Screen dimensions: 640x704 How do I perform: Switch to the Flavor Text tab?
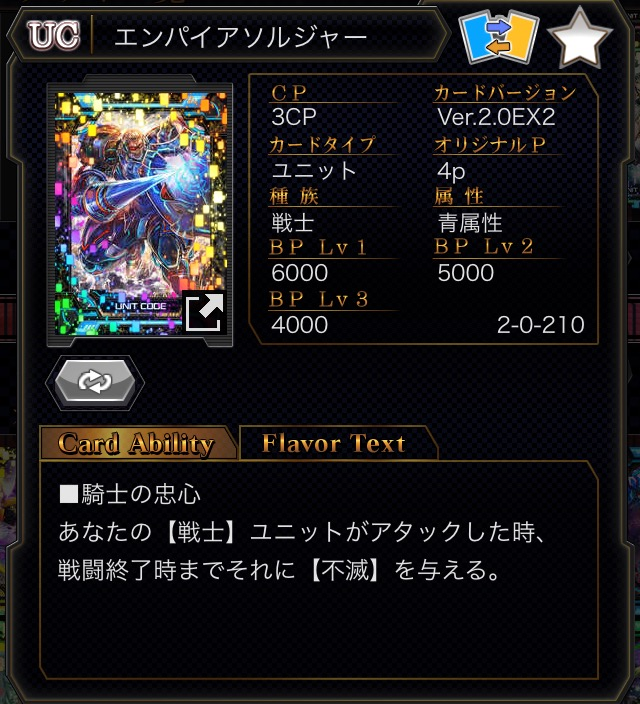coord(334,443)
